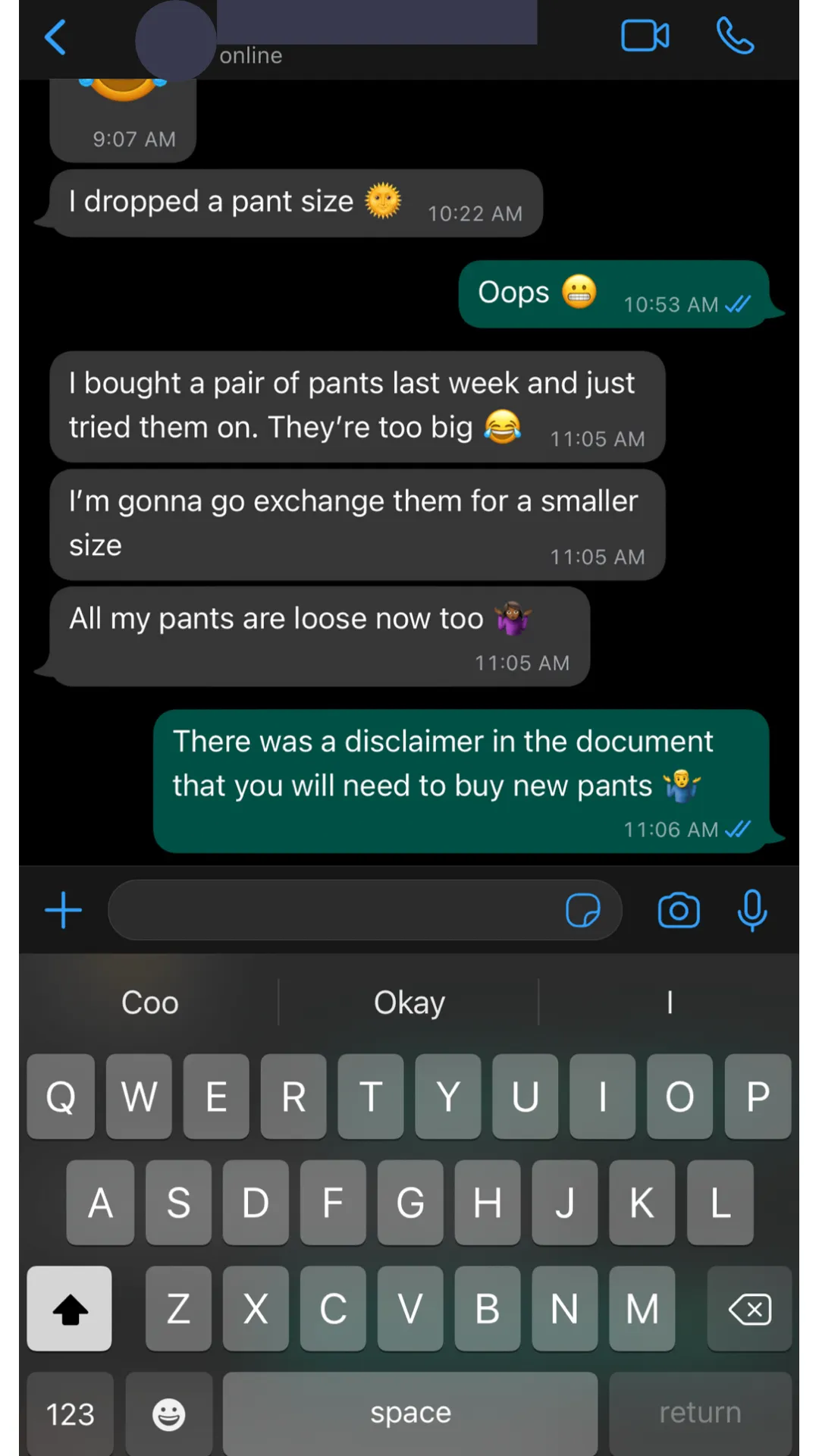Start a voice call
This screenshot has width=819, height=1456.
click(x=735, y=36)
